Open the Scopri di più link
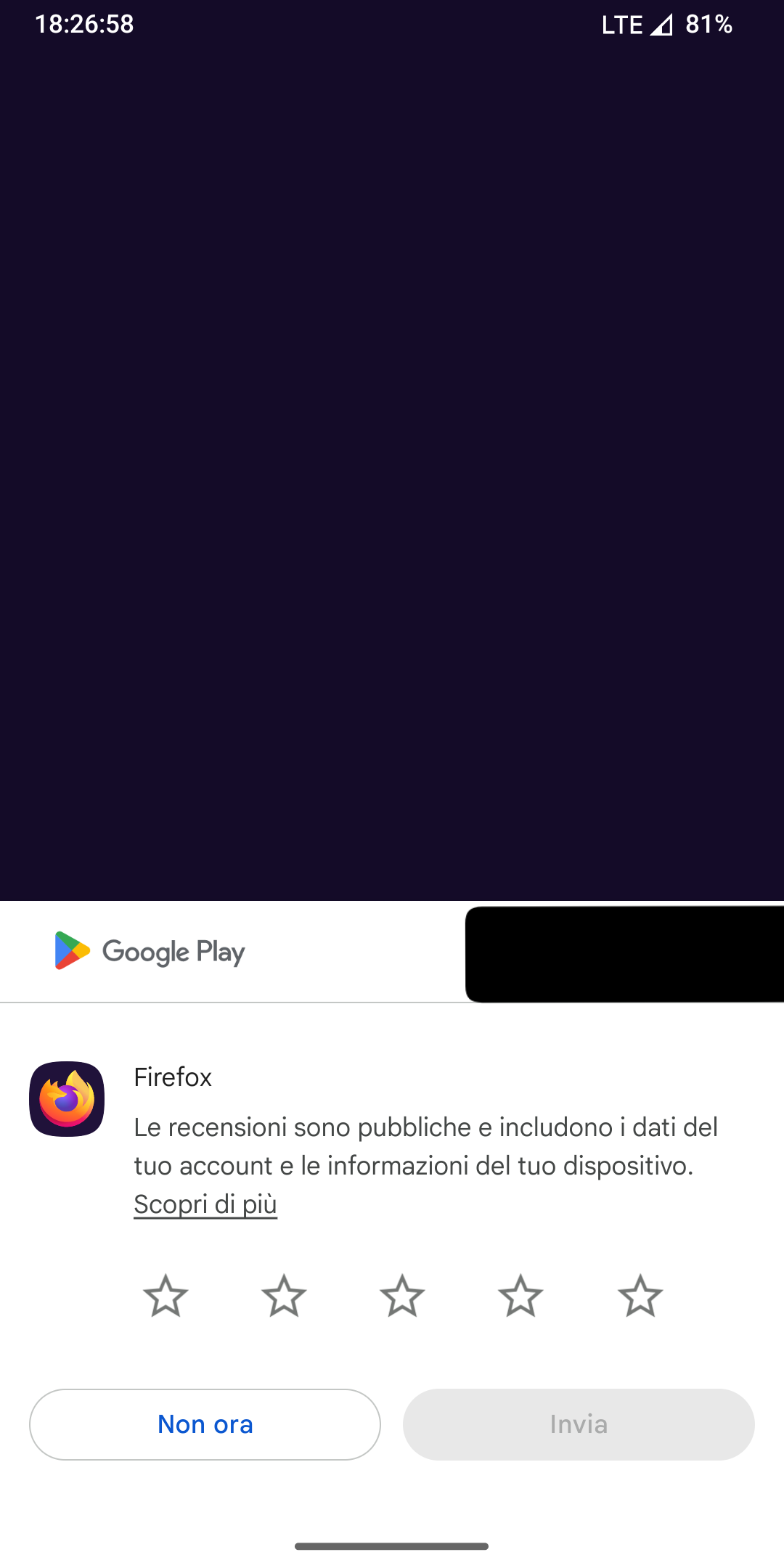This screenshot has height=1568, width=784. (205, 1204)
